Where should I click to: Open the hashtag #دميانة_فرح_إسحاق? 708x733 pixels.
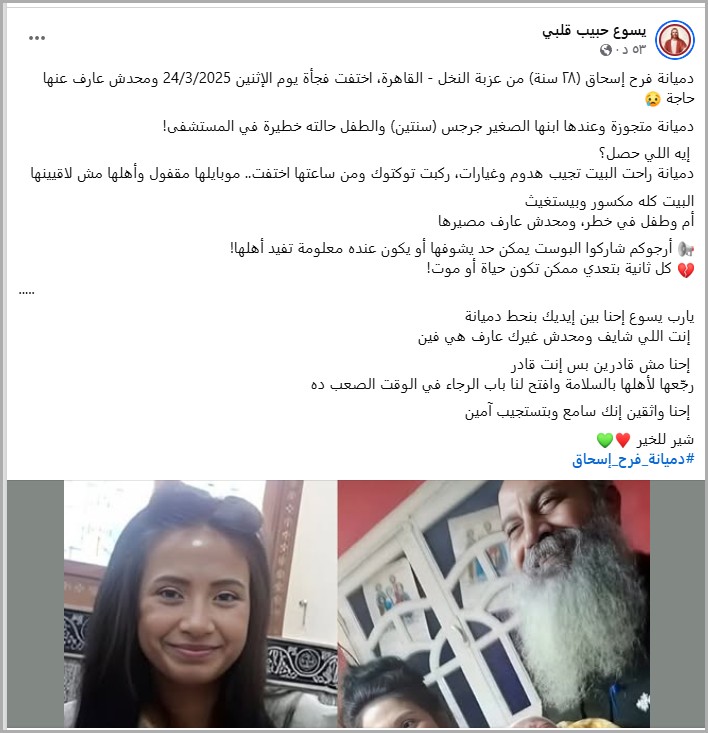(633, 460)
